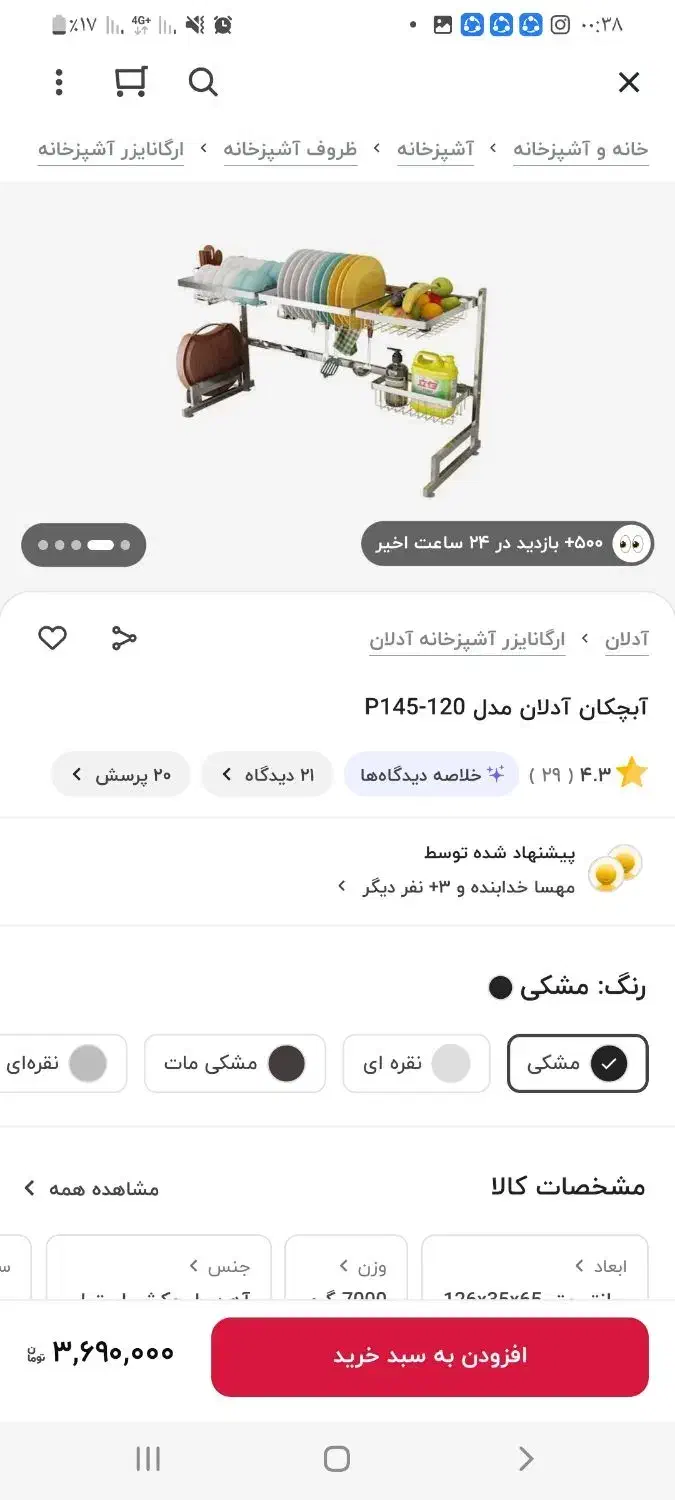Image resolution: width=675 pixels, height=1500 pixels.
Task: Close the product page
Action: 628,83
